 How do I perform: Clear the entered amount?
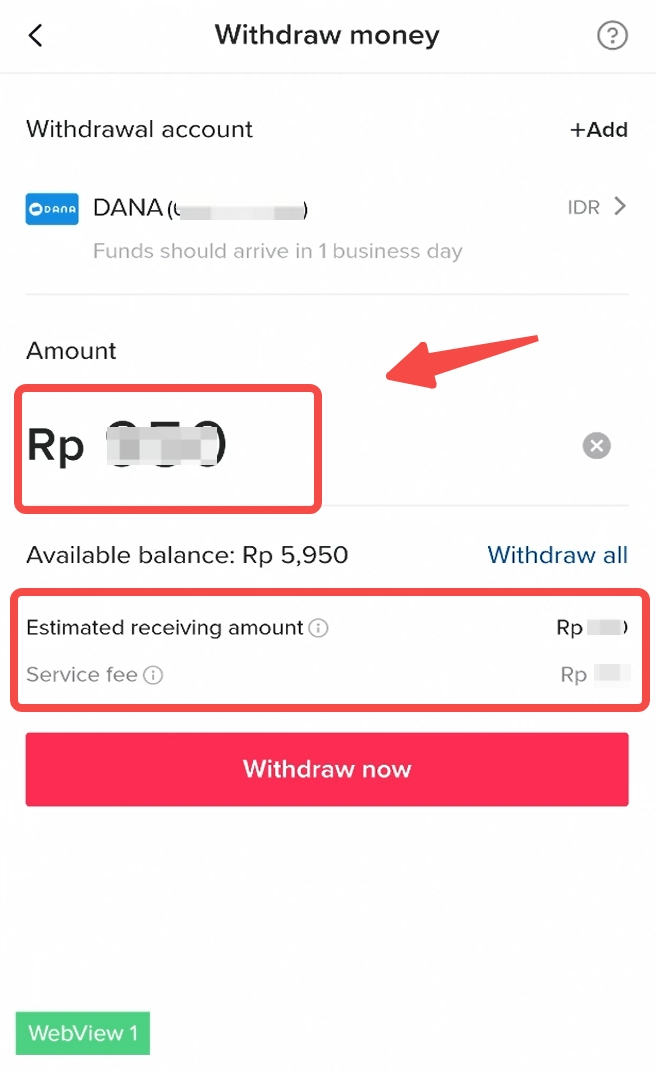[x=597, y=446]
